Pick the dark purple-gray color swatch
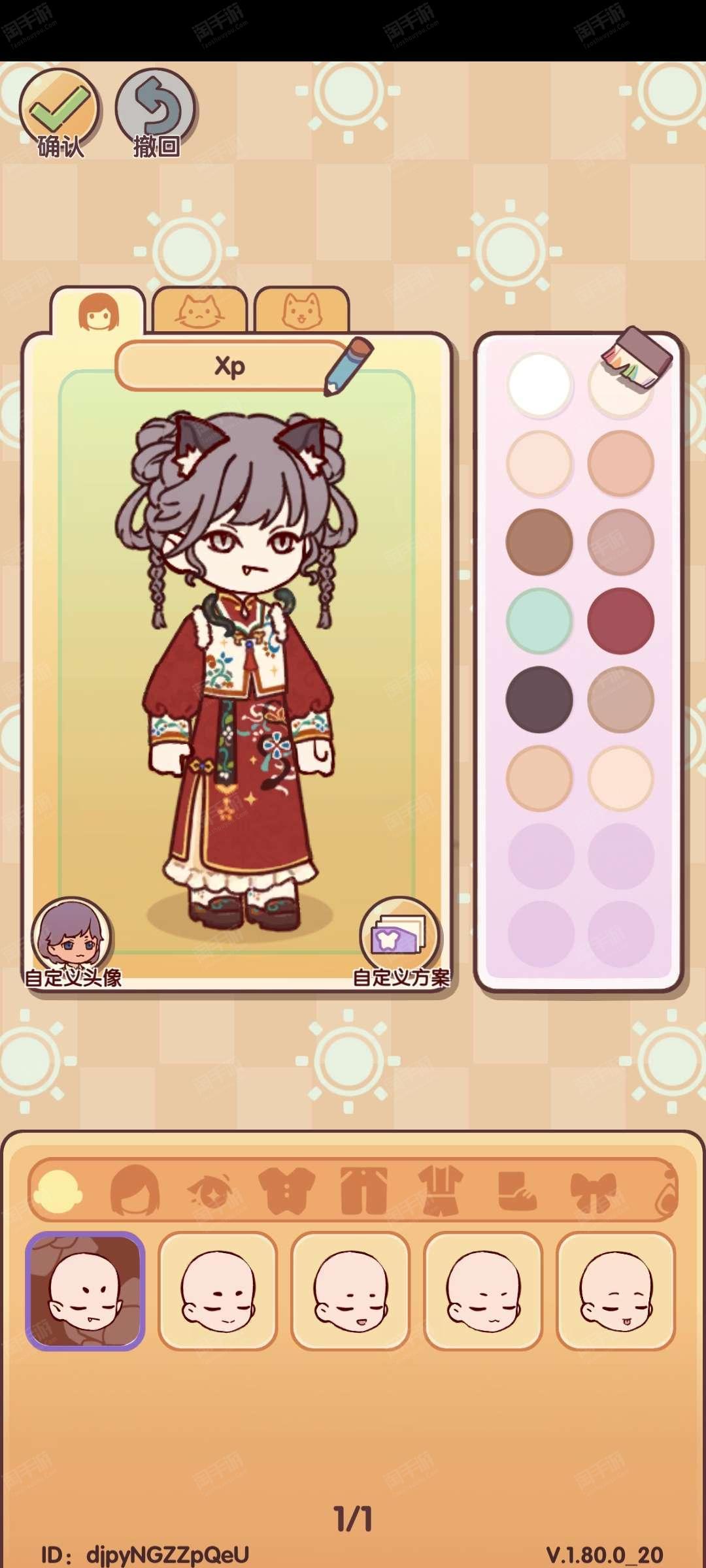The width and height of the screenshot is (706, 1568). coord(539,699)
